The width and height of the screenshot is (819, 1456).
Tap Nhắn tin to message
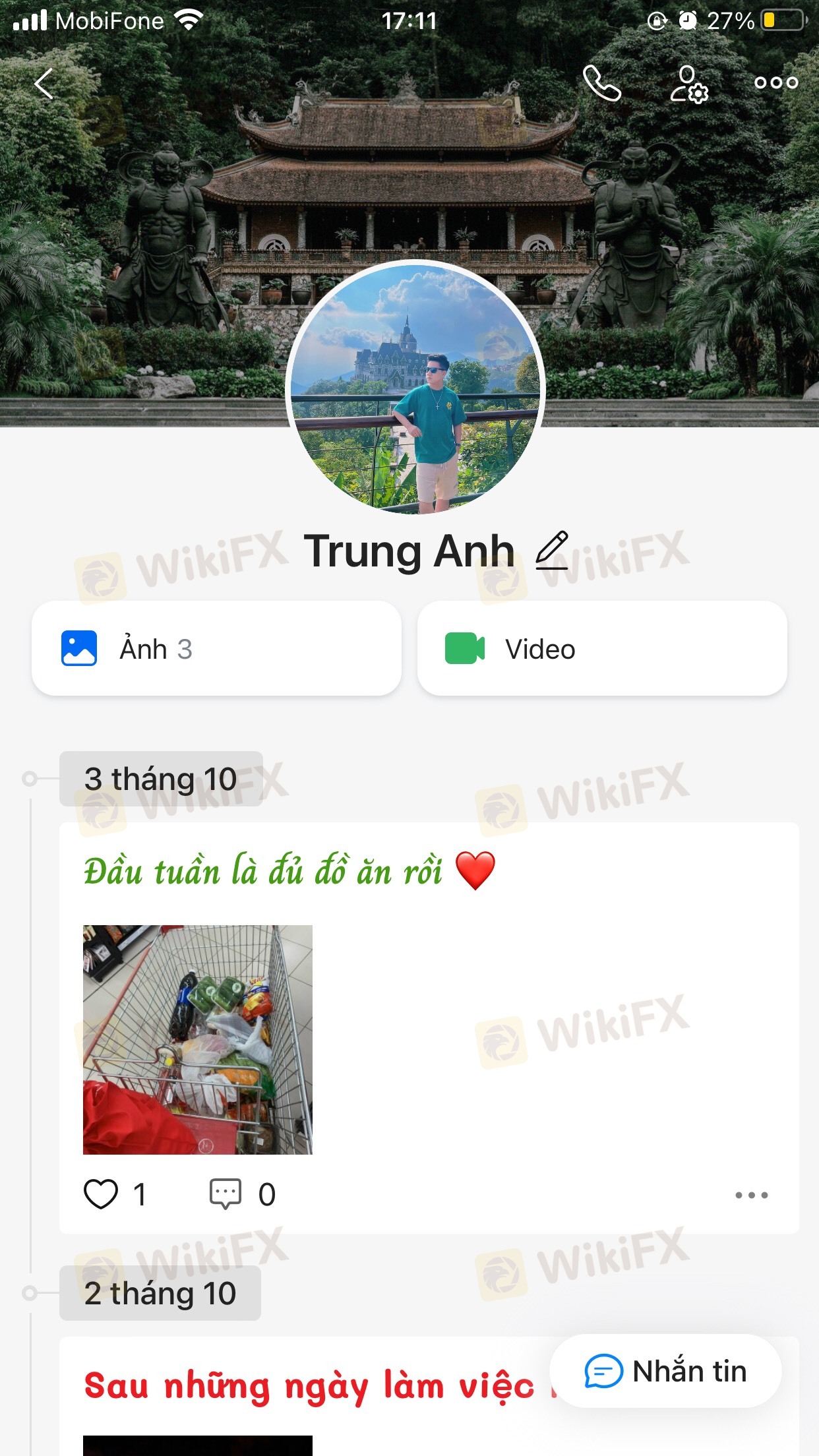pyautogui.click(x=665, y=1372)
